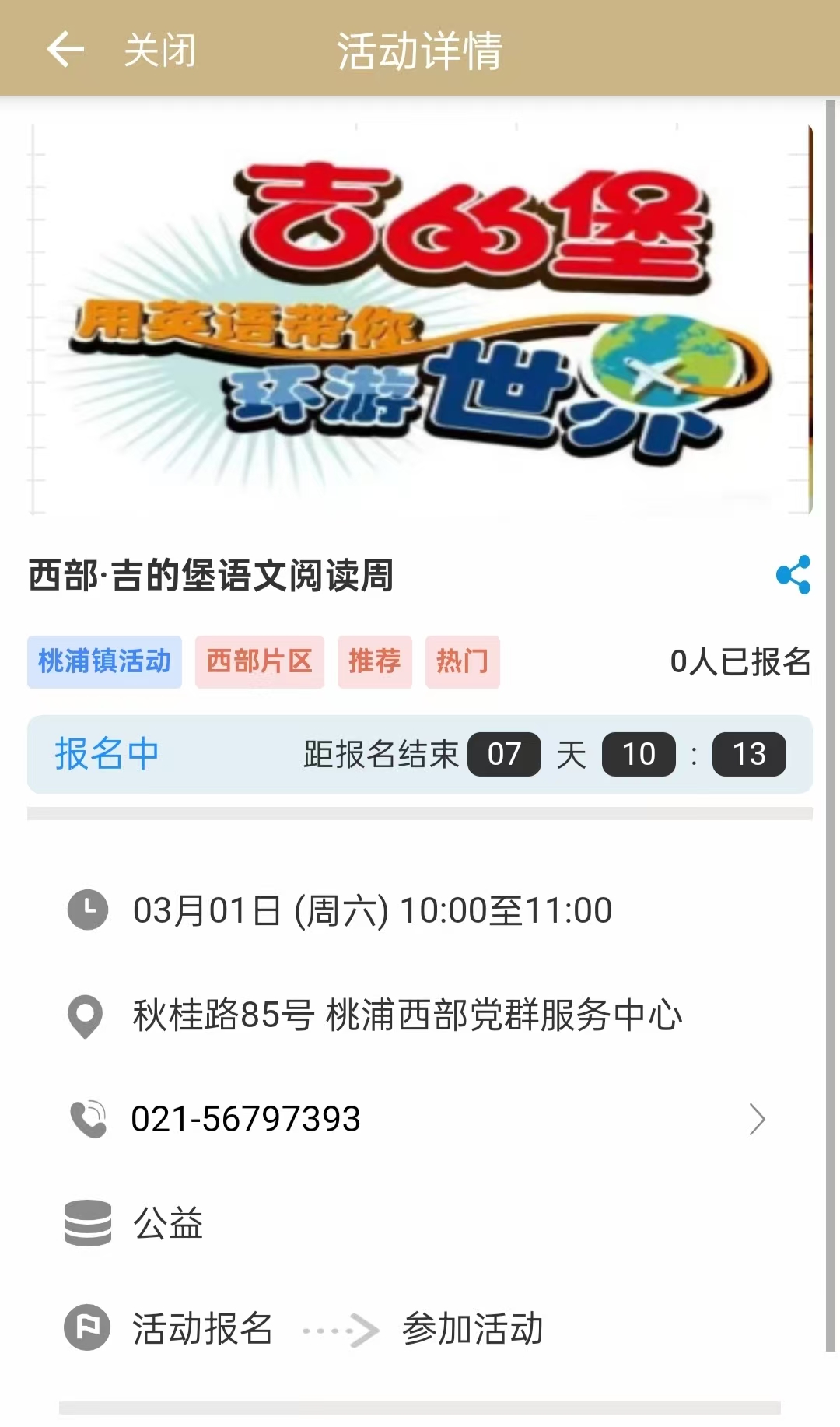This screenshot has height=1427, width=840.
Task: Select the 桃浦镇活动 tag
Action: tap(104, 662)
